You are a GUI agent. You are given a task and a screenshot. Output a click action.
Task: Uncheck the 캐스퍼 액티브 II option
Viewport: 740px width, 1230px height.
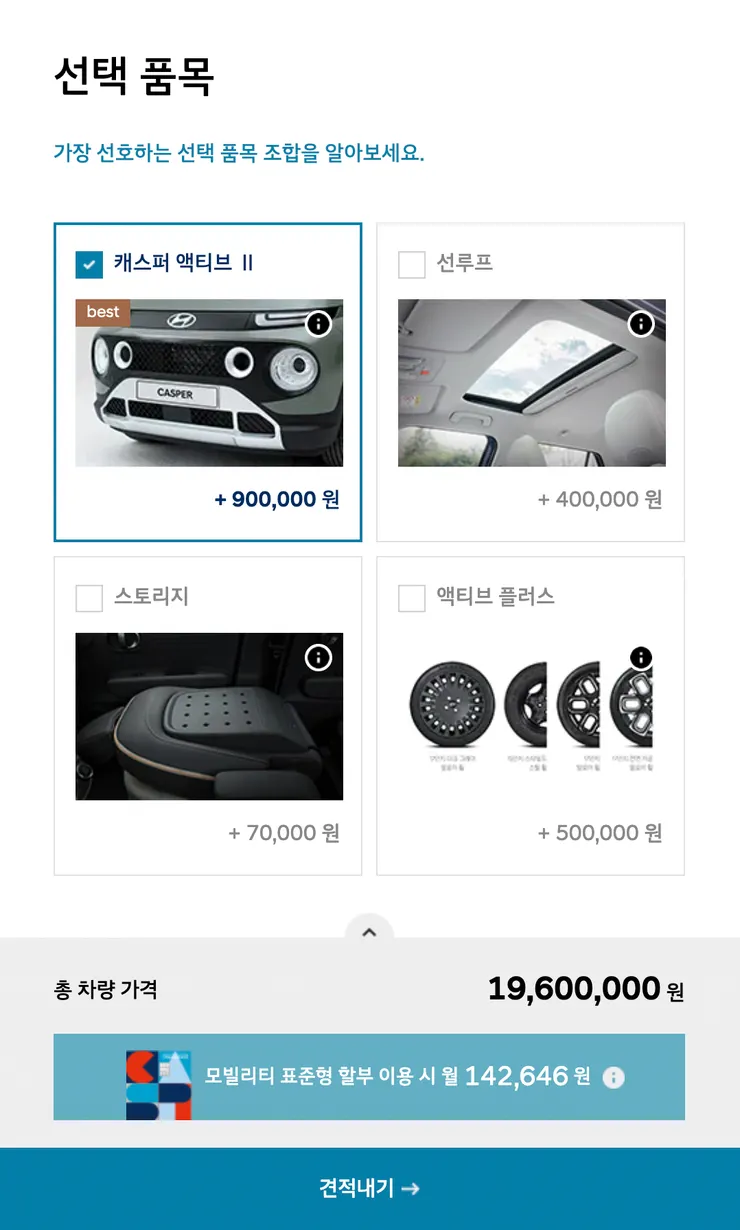point(89,264)
